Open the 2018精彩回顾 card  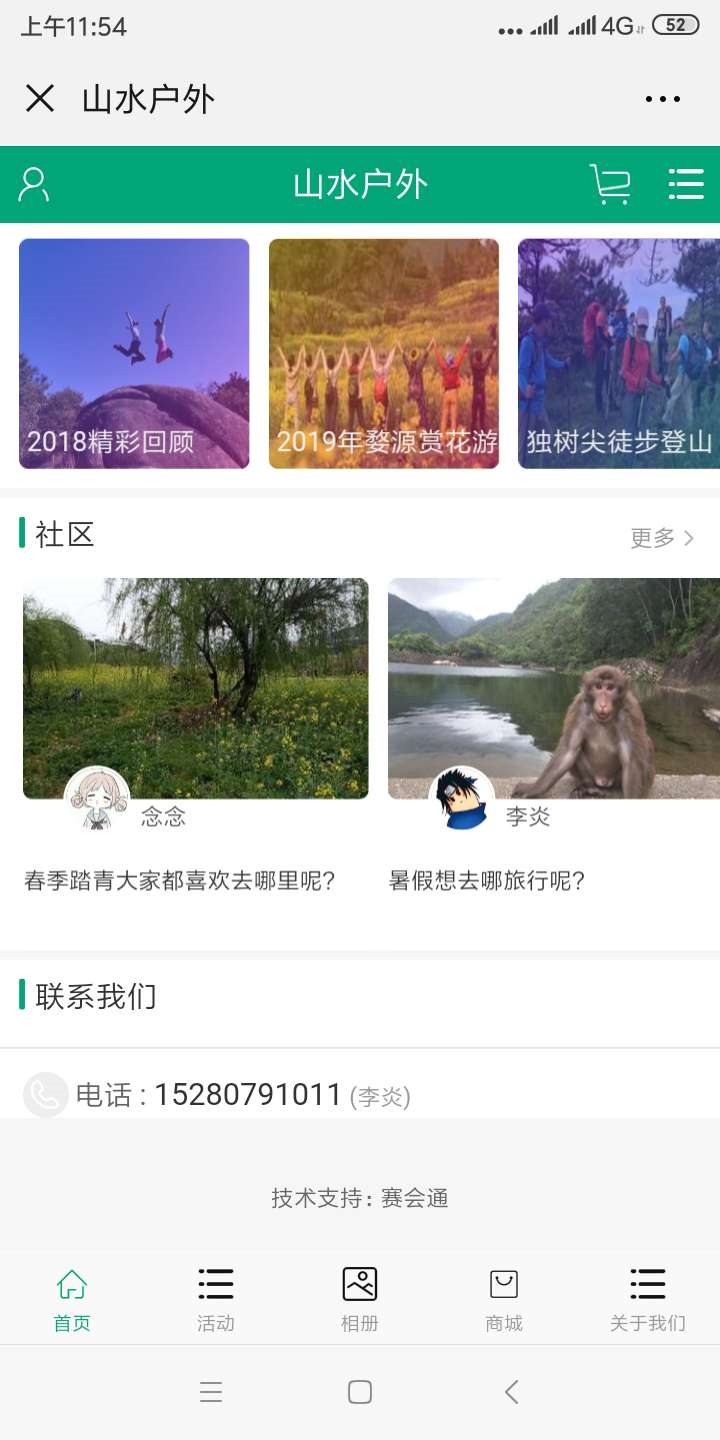tap(134, 353)
